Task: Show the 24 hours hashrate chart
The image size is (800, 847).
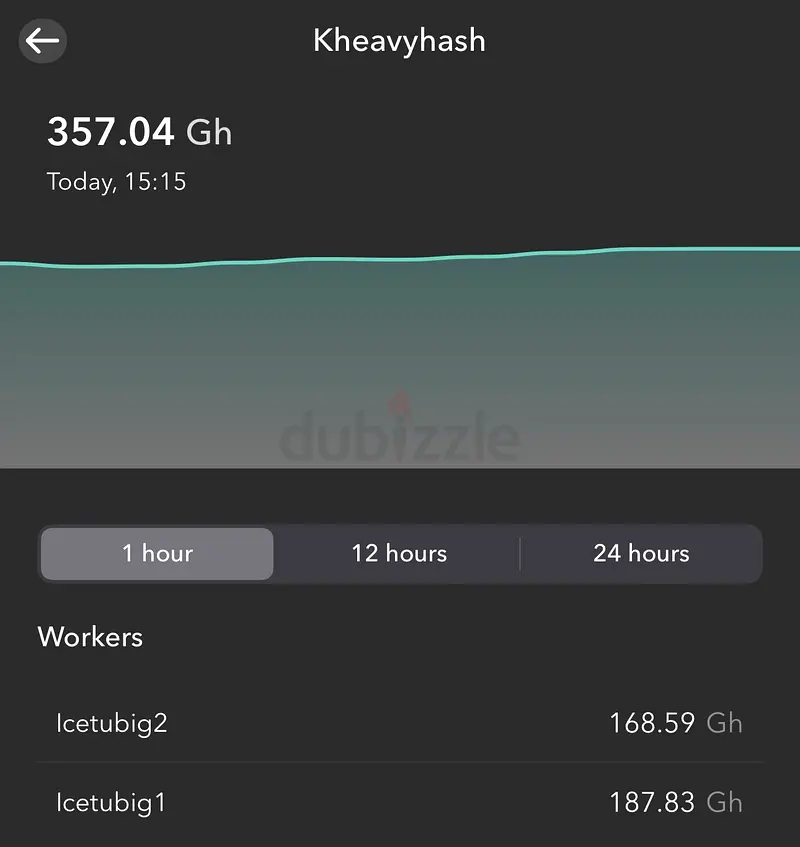Action: coord(641,554)
